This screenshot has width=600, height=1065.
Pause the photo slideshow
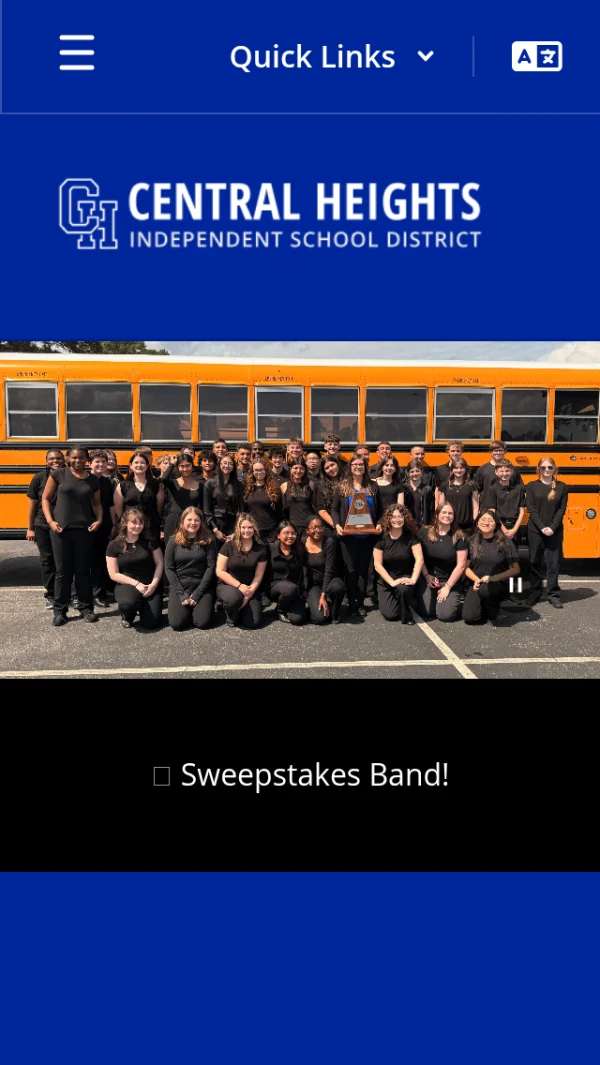(516, 585)
